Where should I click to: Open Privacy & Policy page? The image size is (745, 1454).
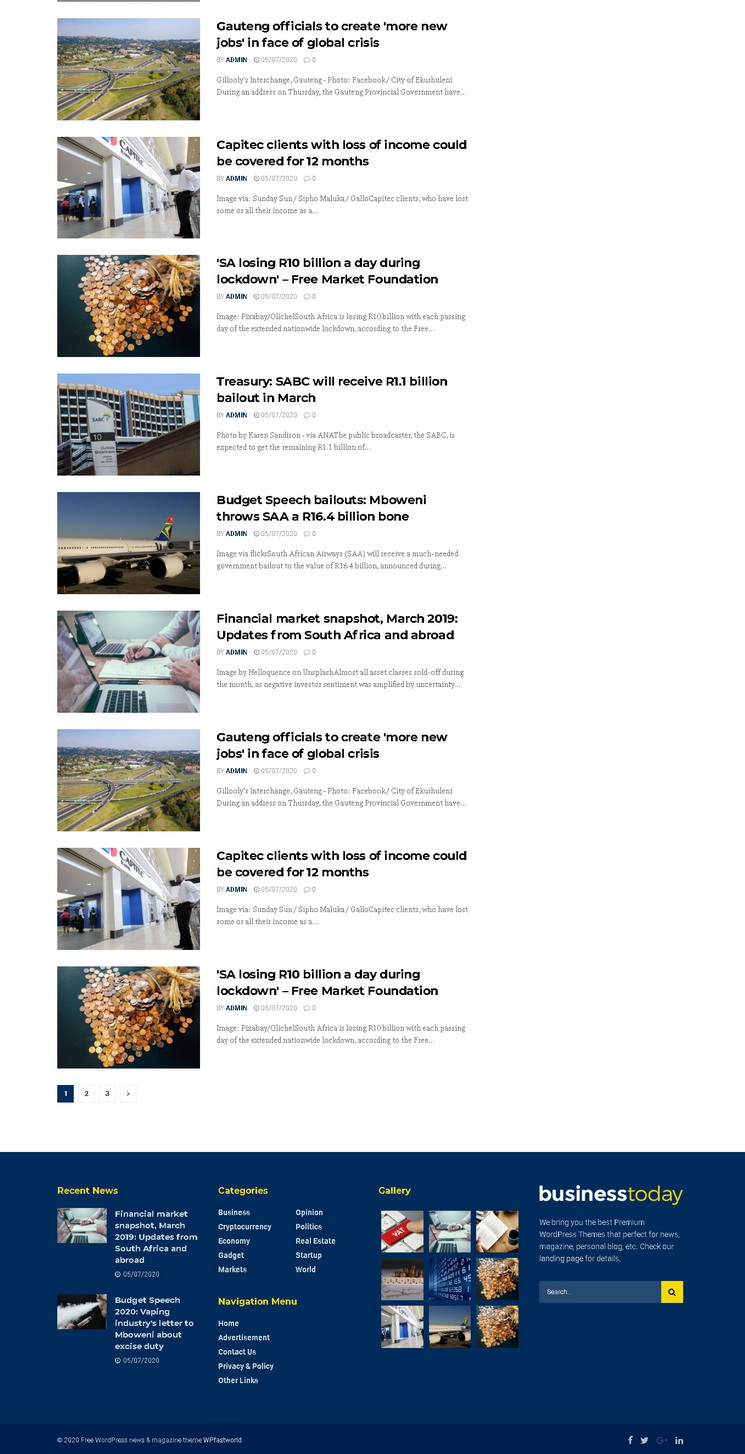tap(245, 1366)
